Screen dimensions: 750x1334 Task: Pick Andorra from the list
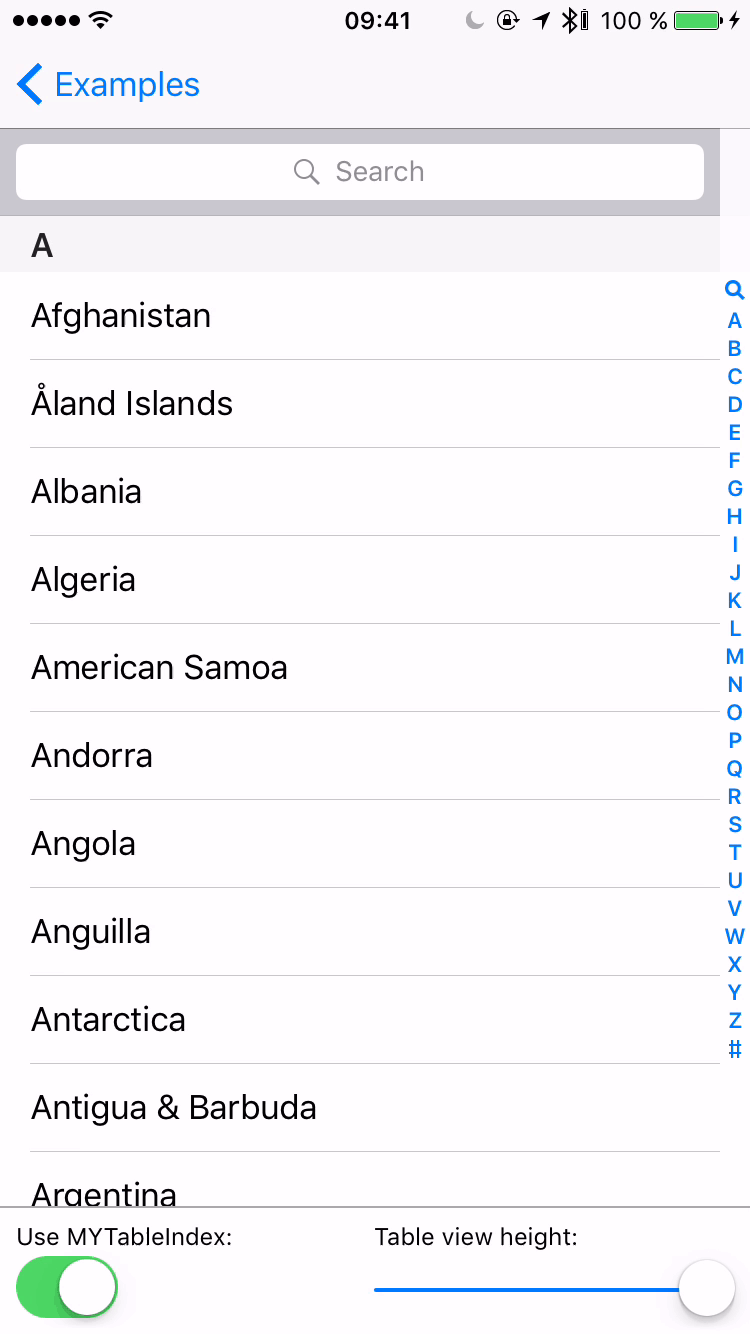[360, 756]
